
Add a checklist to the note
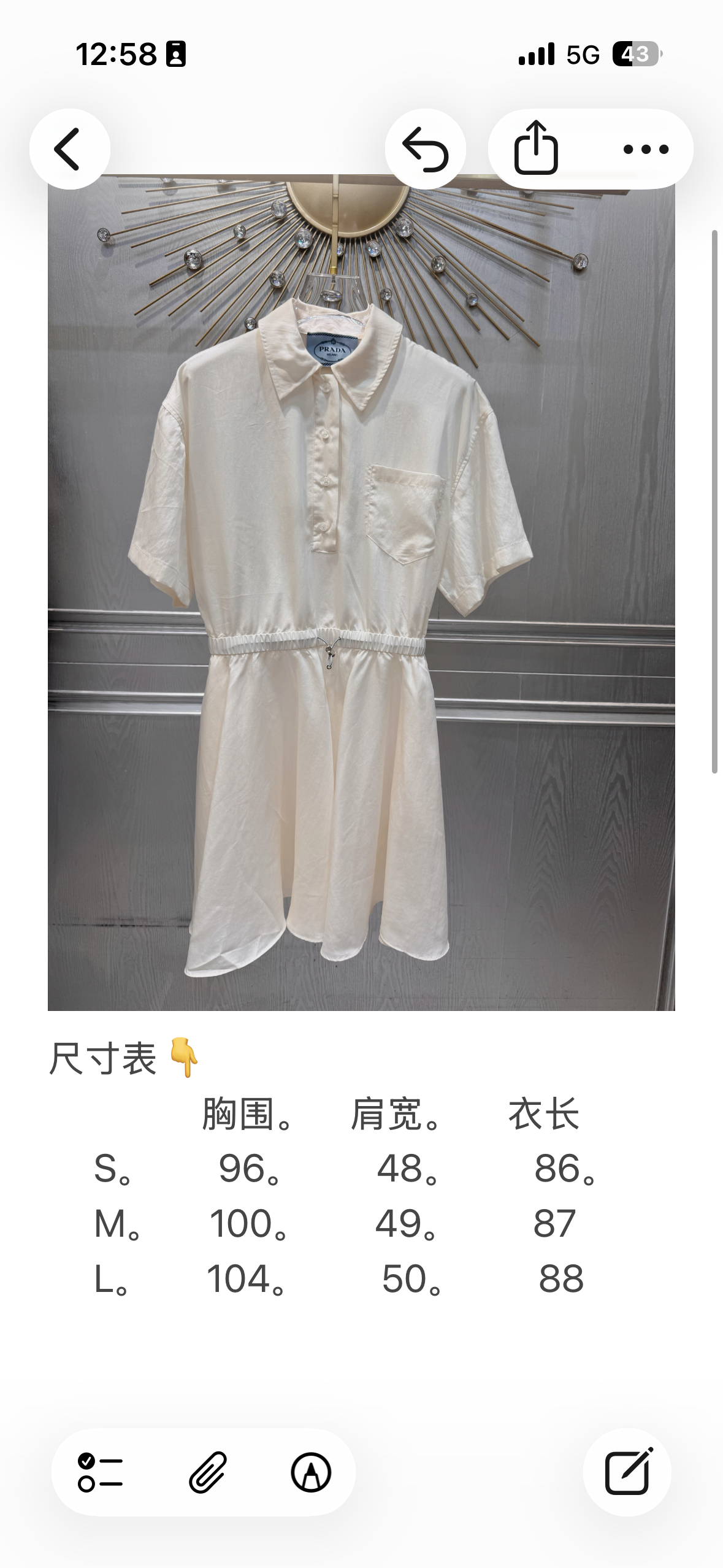tap(101, 1472)
